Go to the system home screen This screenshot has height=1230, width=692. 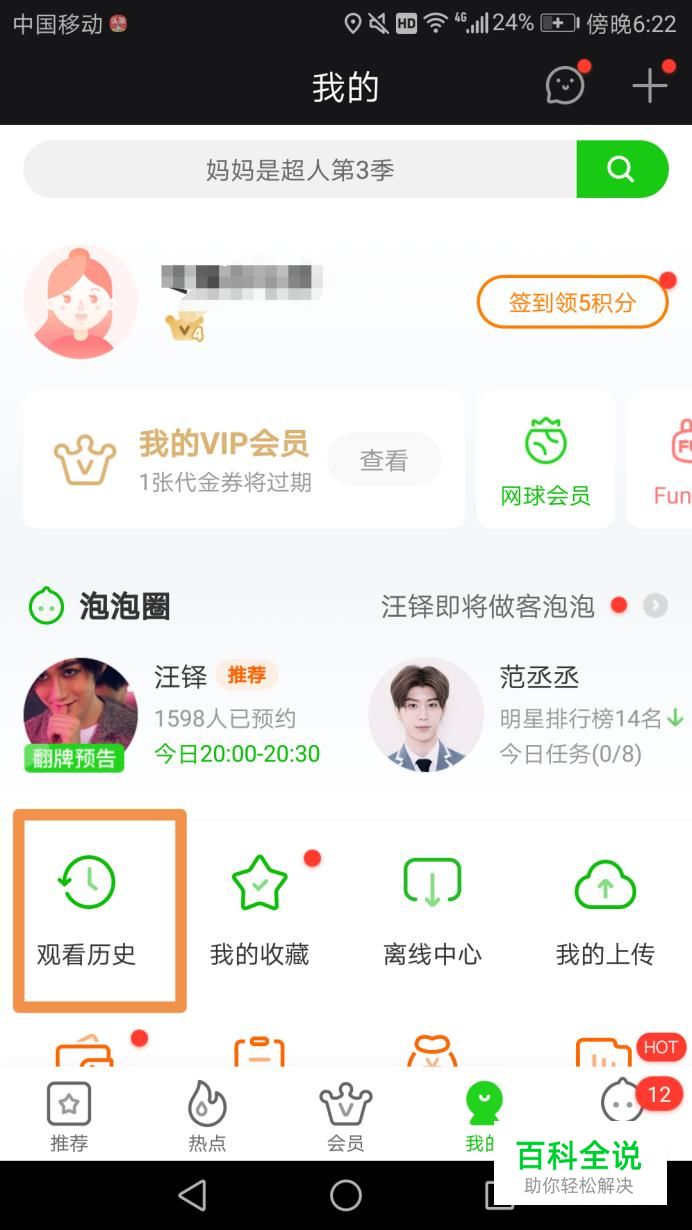pyautogui.click(x=346, y=1195)
